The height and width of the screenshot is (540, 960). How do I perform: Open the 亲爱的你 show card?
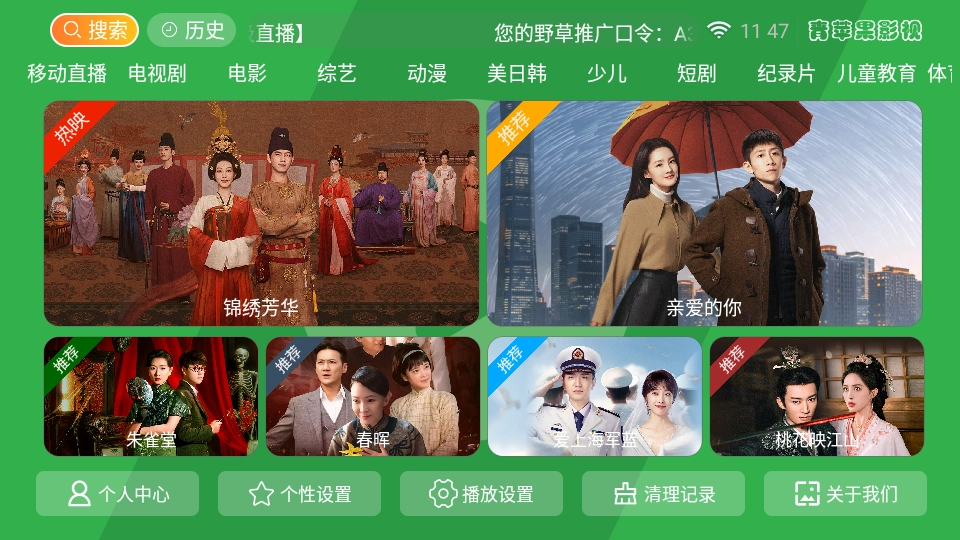tap(705, 213)
